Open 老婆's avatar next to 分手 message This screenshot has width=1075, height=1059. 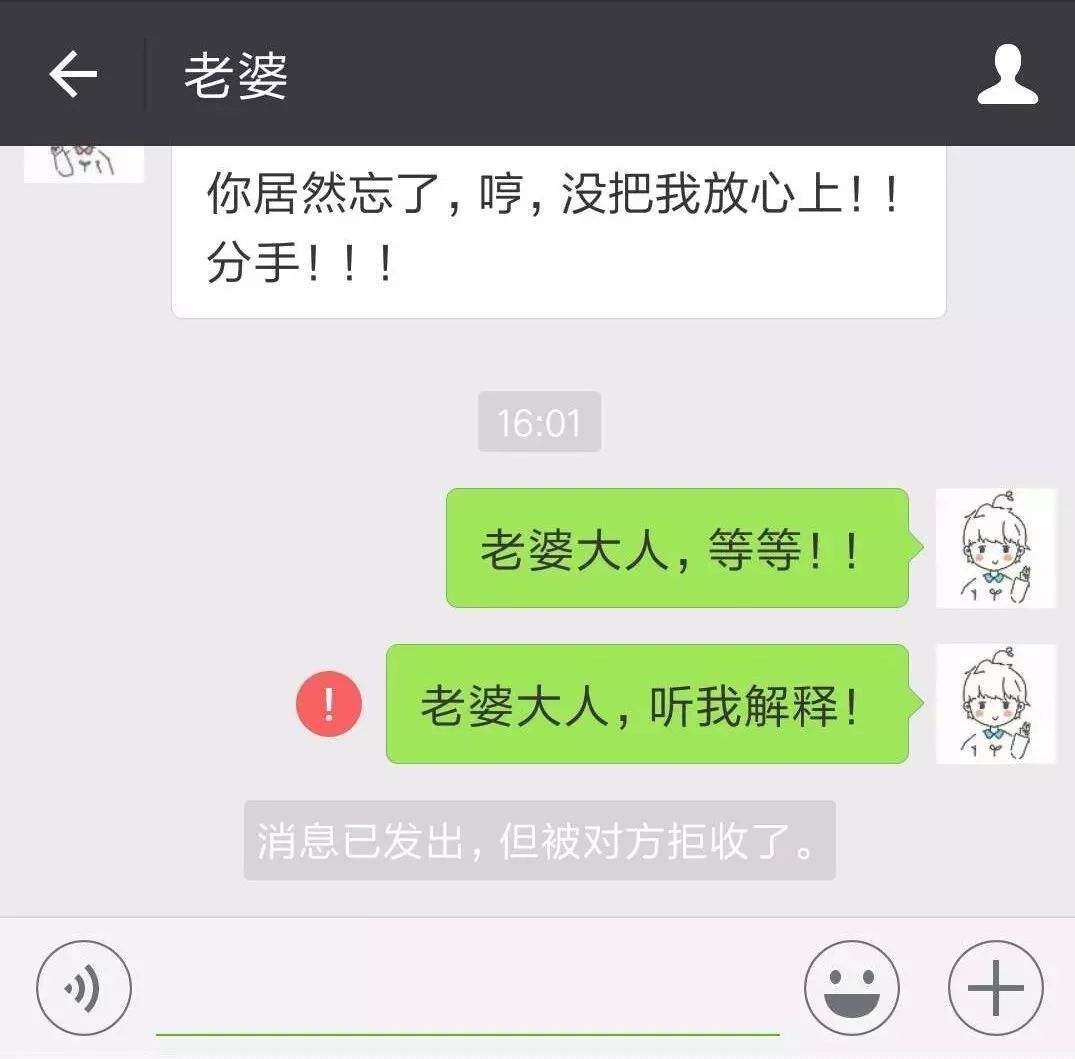click(x=84, y=164)
